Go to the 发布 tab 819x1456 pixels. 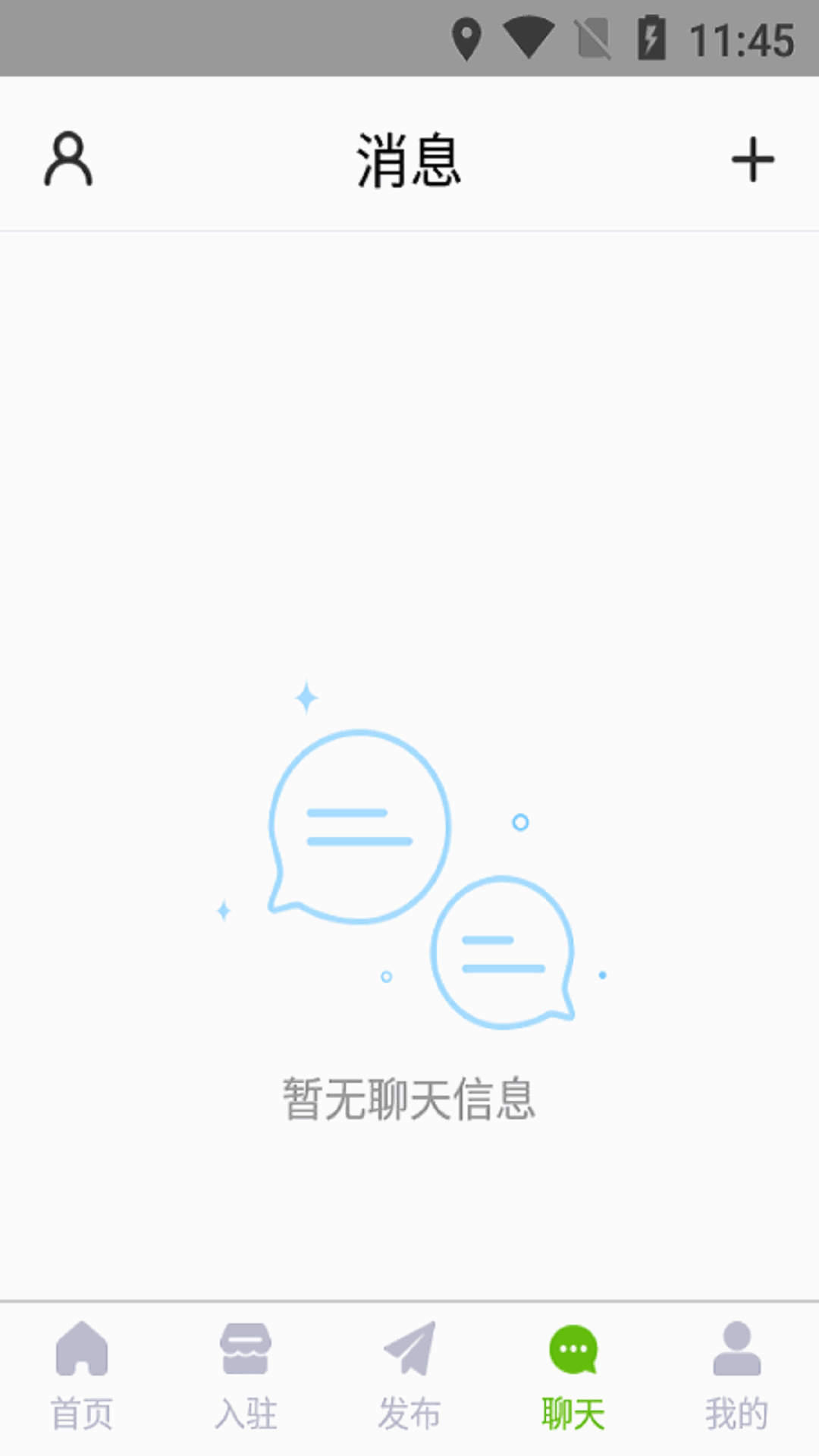409,1376
